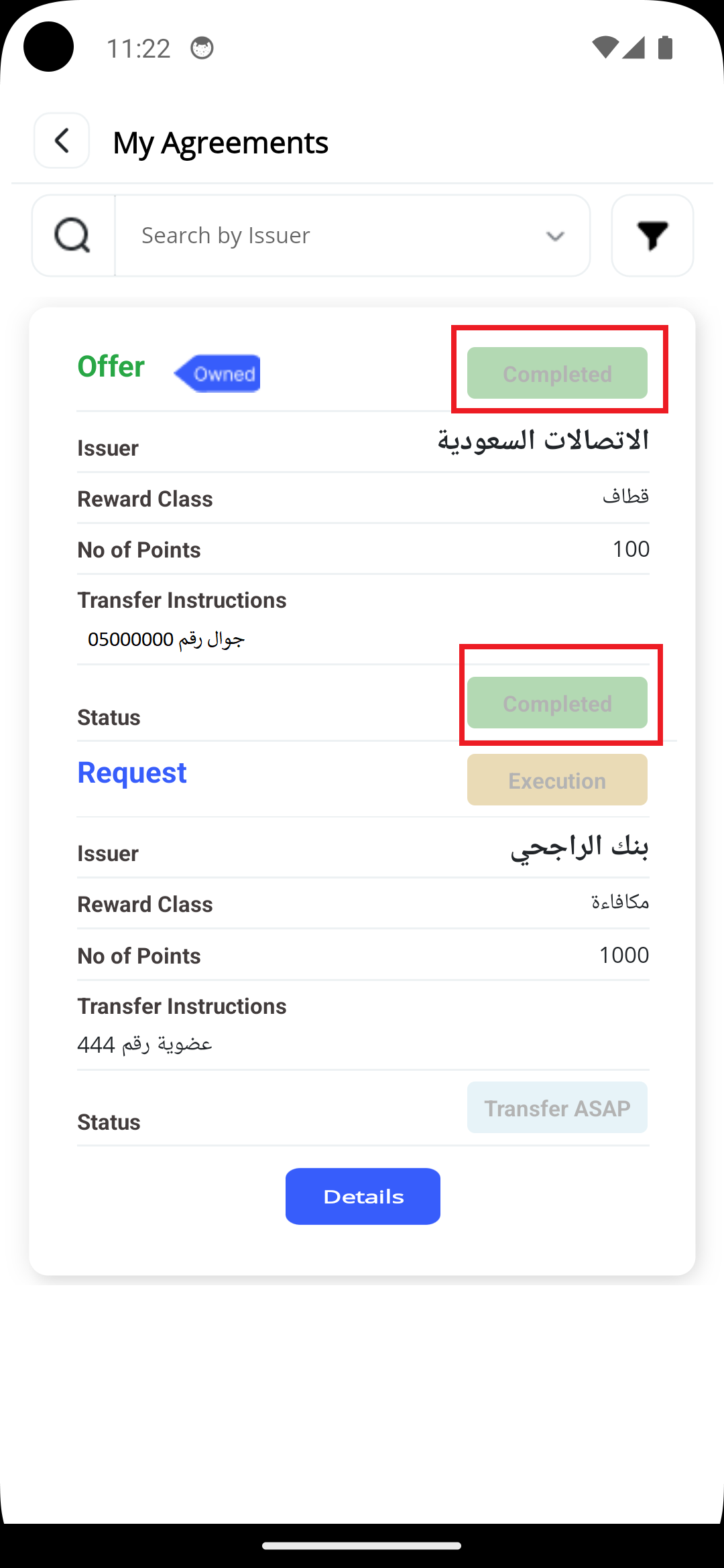Viewport: 724px width, 1568px height.
Task: Go back from My Agreements
Action: pyautogui.click(x=62, y=141)
